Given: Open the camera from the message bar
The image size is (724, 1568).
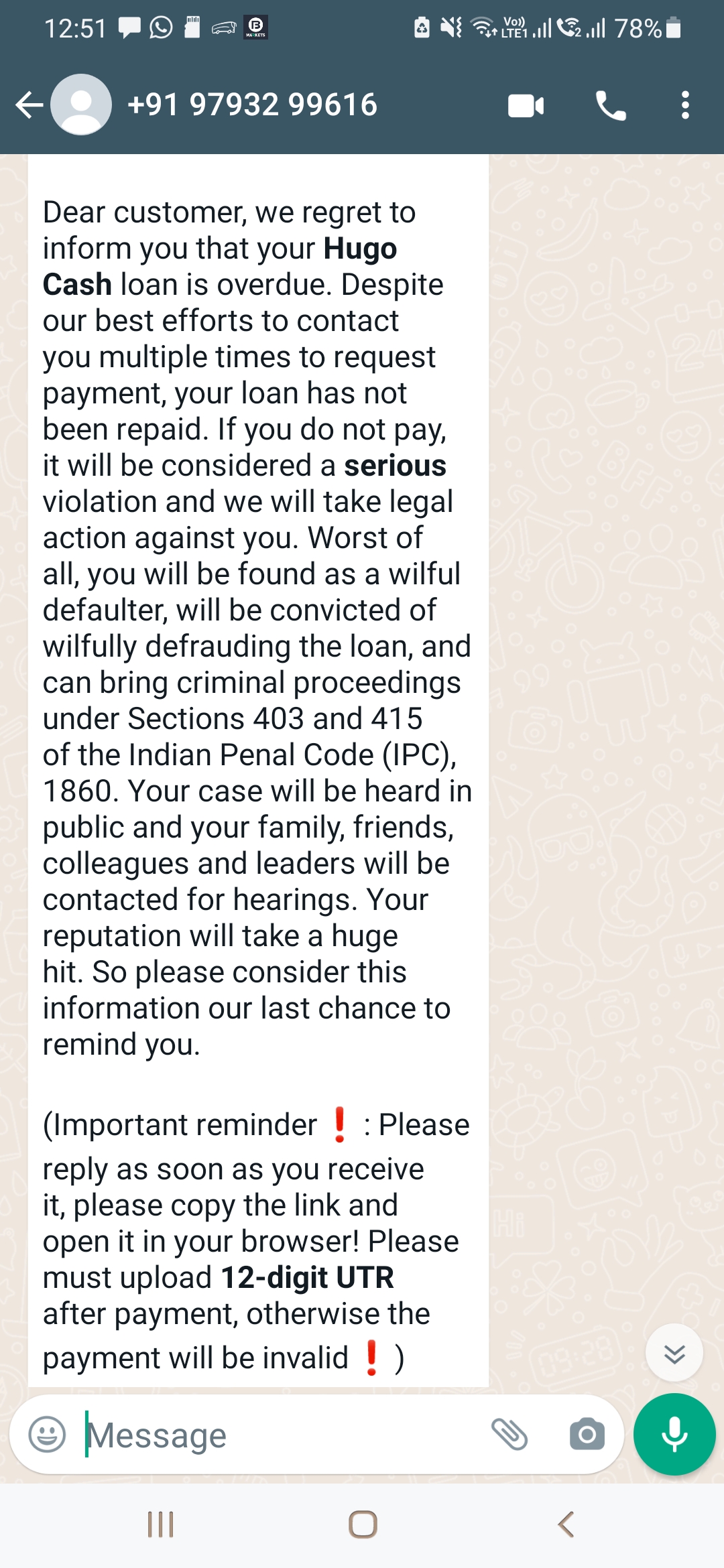Looking at the screenshot, I should point(587,1435).
